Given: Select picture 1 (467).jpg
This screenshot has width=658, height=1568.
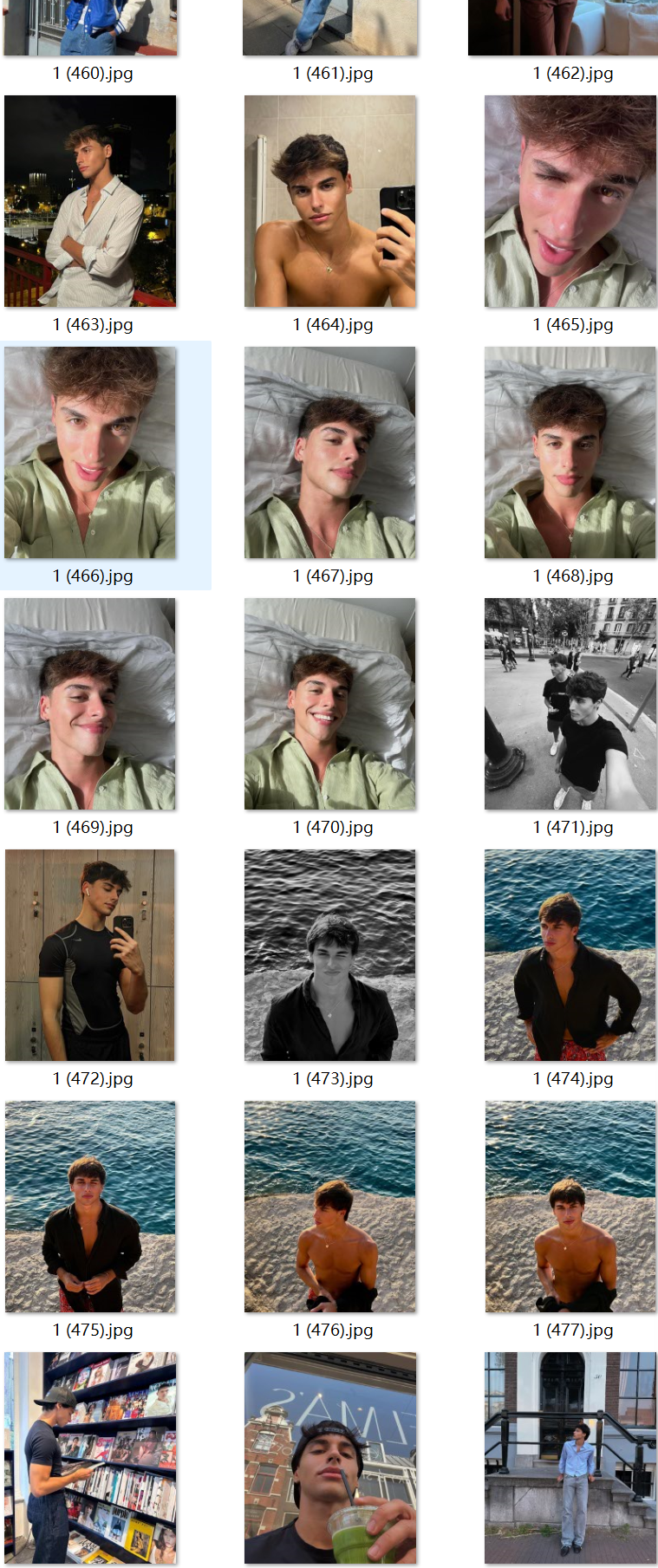Looking at the screenshot, I should tap(330, 452).
